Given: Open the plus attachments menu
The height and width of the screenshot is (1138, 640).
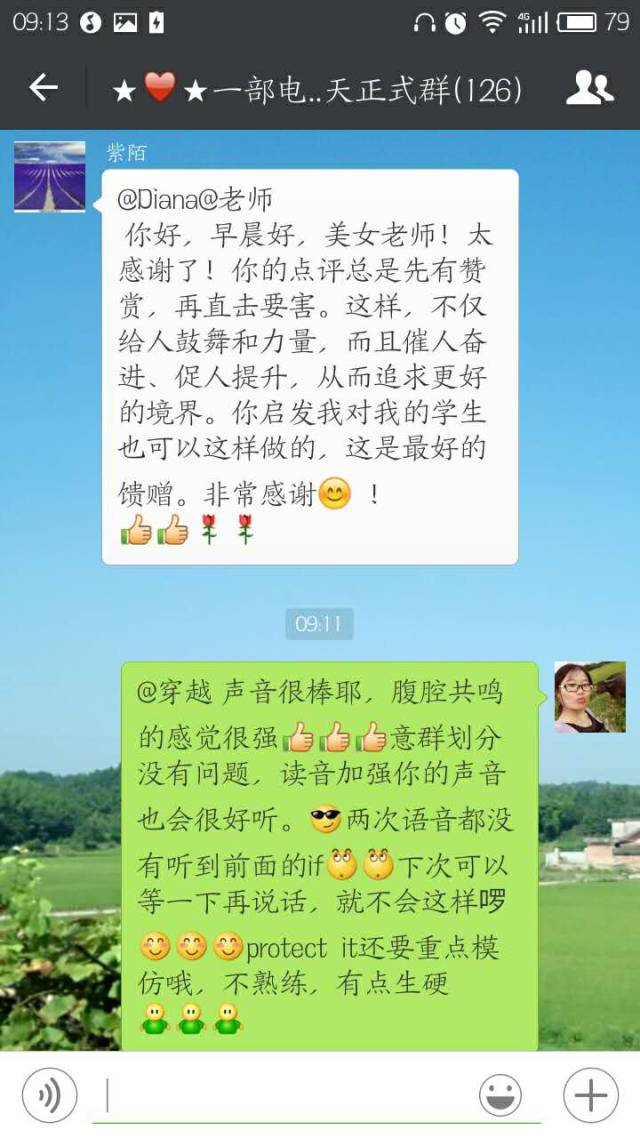Looking at the screenshot, I should coord(591,1095).
